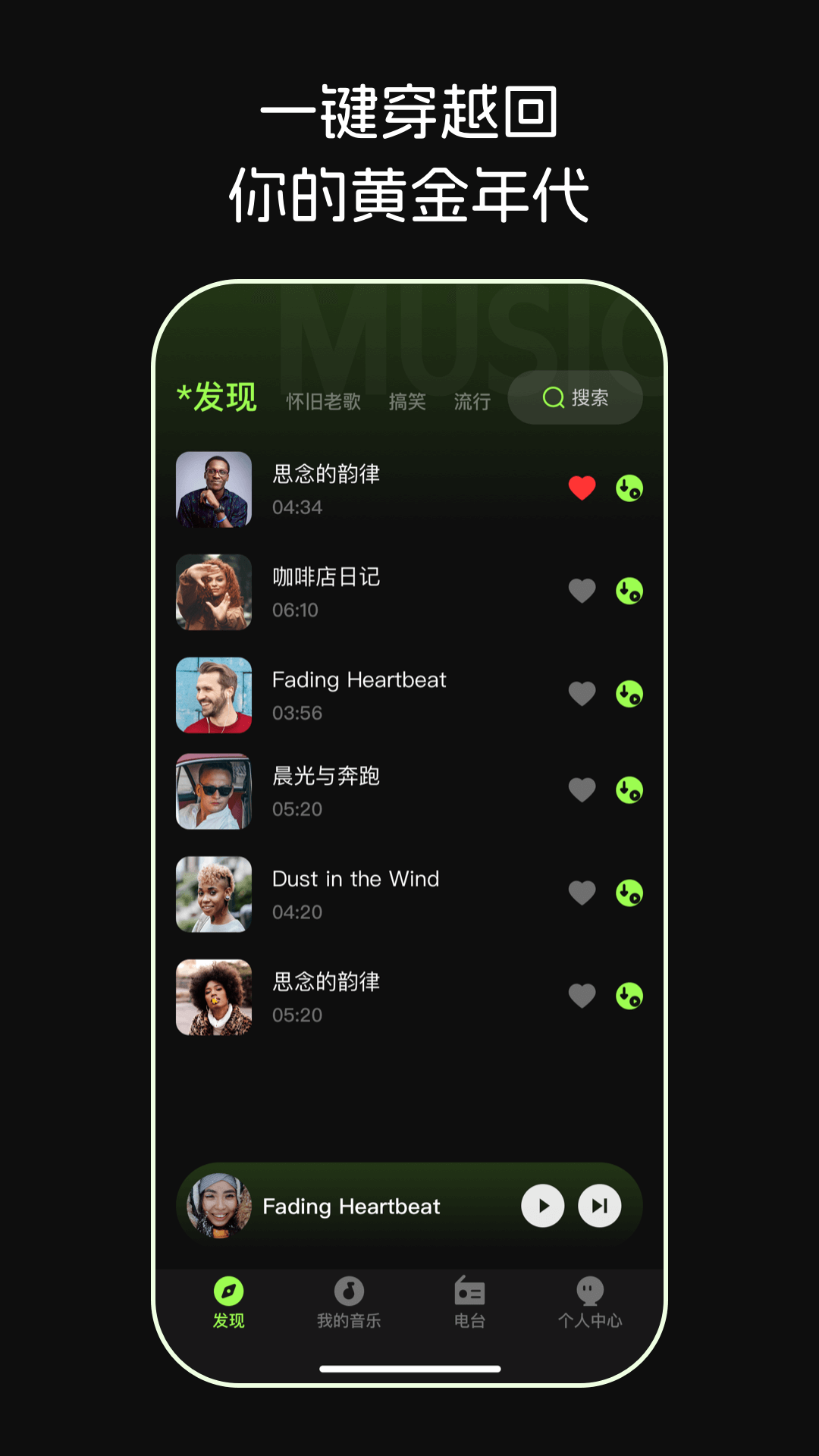Favorite Dust in the Wind
Screen dimensions: 819x1456
pyautogui.click(x=582, y=893)
